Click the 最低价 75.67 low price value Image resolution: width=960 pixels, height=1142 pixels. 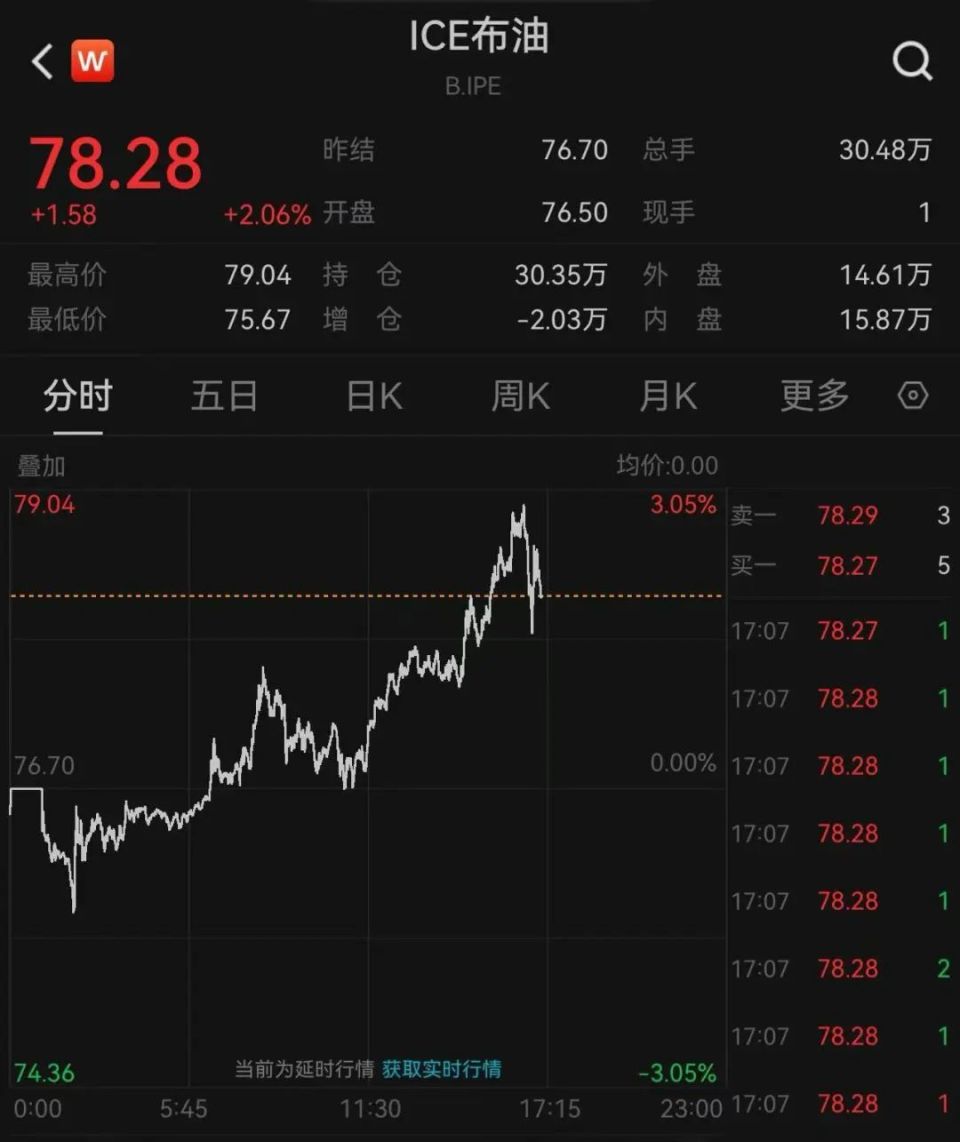tap(258, 320)
